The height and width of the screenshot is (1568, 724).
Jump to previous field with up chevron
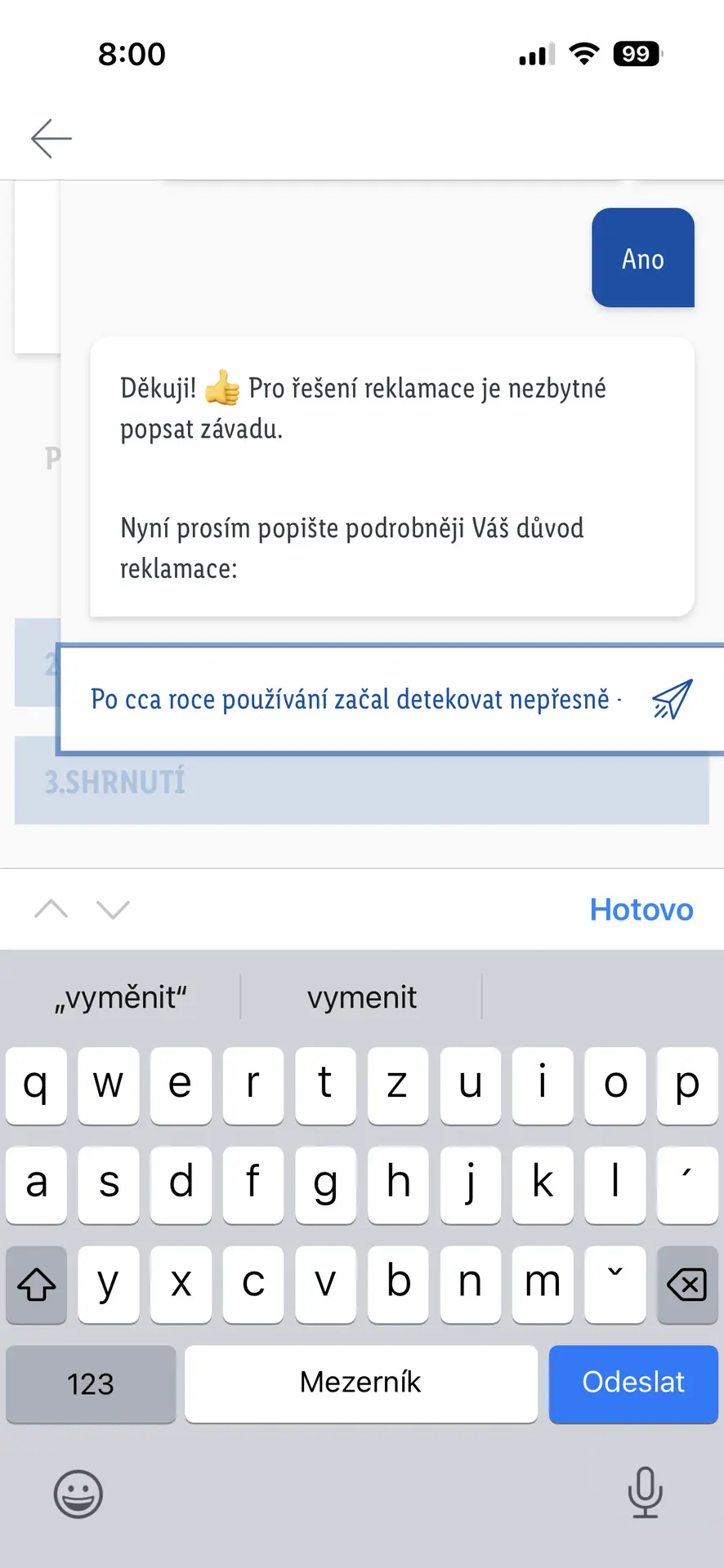coord(51,909)
